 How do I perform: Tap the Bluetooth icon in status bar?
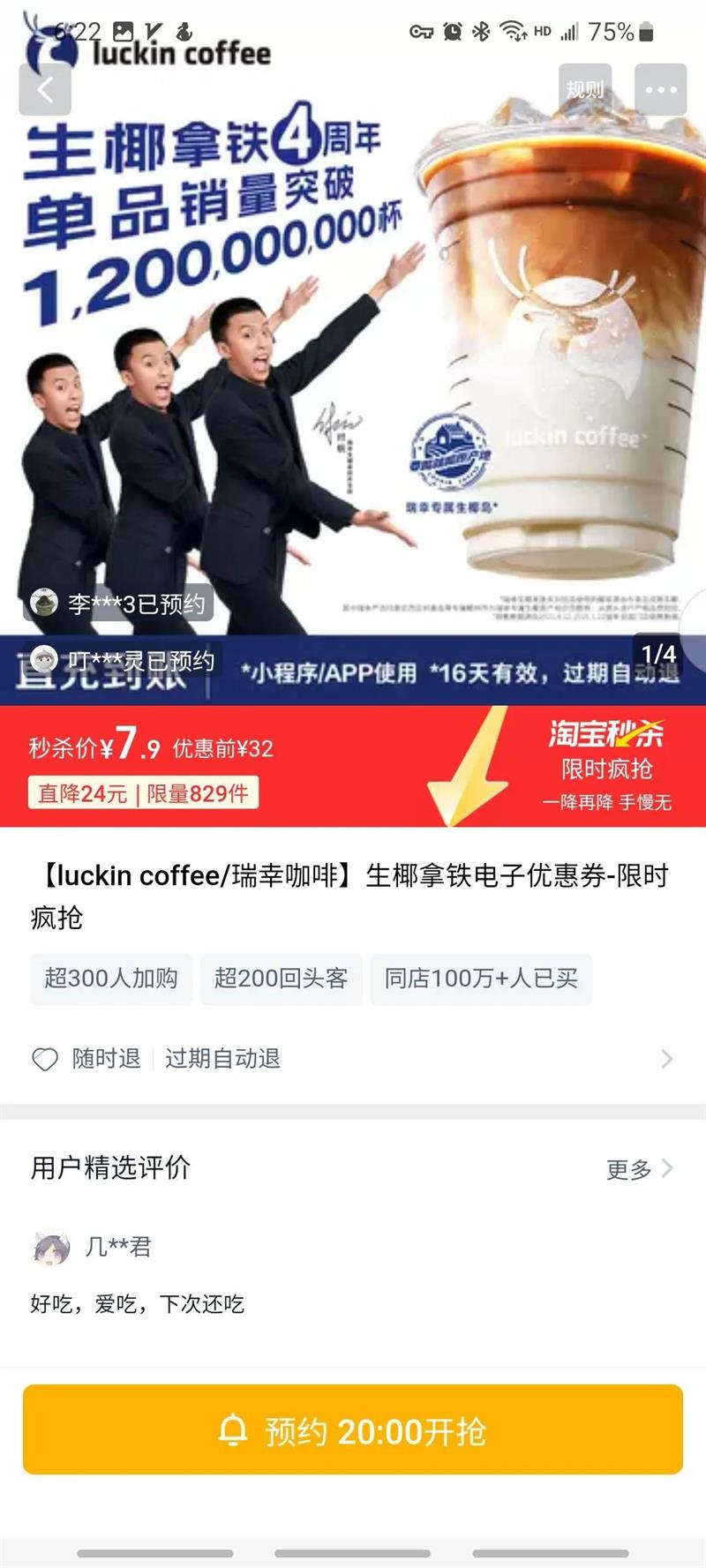click(x=480, y=29)
